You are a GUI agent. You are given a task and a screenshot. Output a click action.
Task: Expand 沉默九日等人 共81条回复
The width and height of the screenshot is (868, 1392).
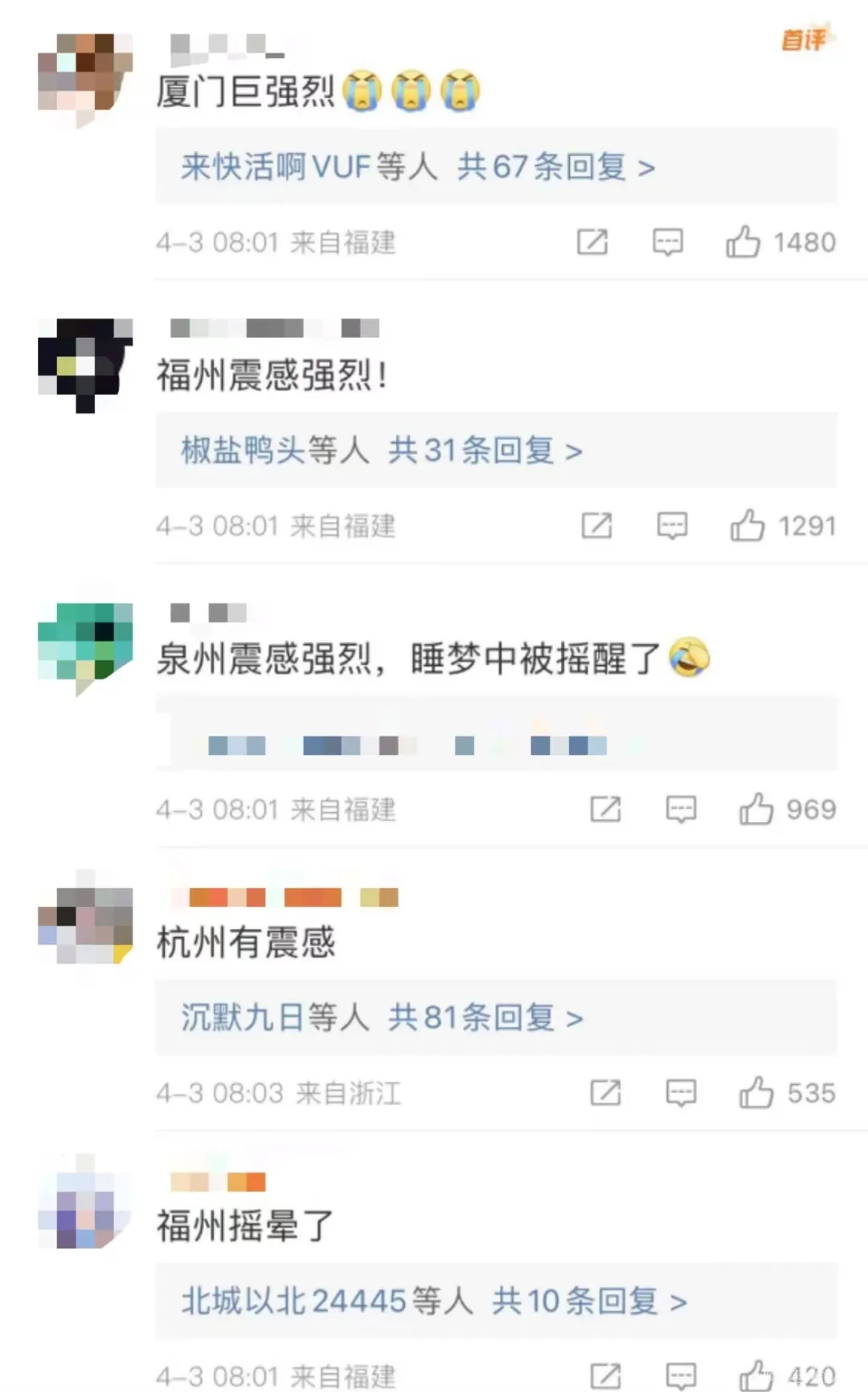click(382, 1018)
